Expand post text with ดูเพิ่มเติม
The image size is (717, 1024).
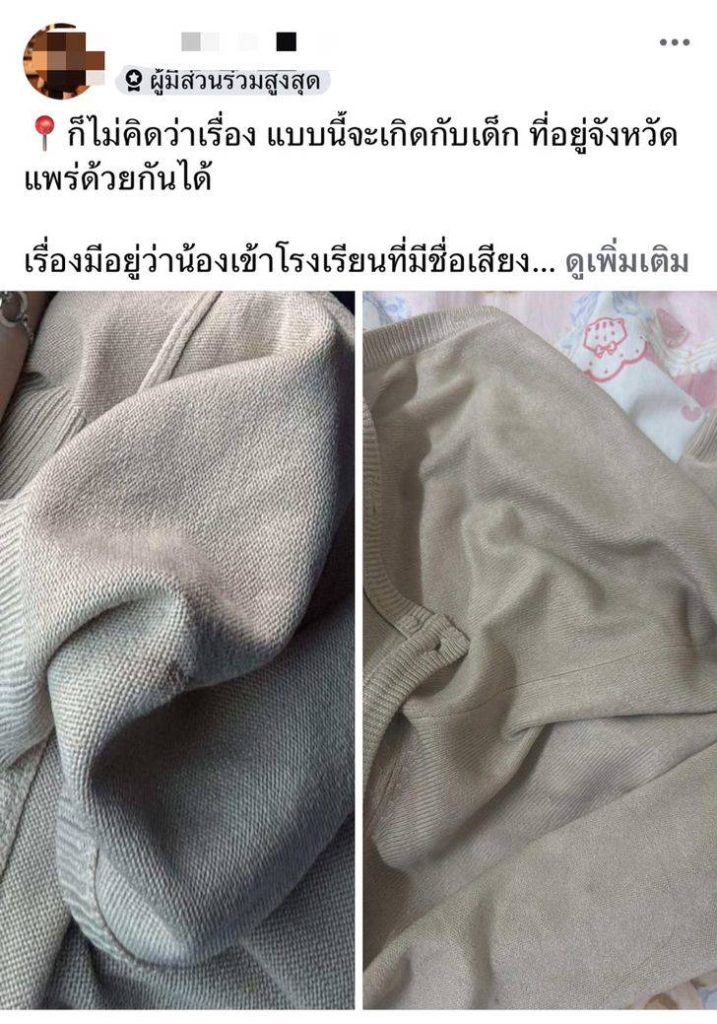point(627,262)
